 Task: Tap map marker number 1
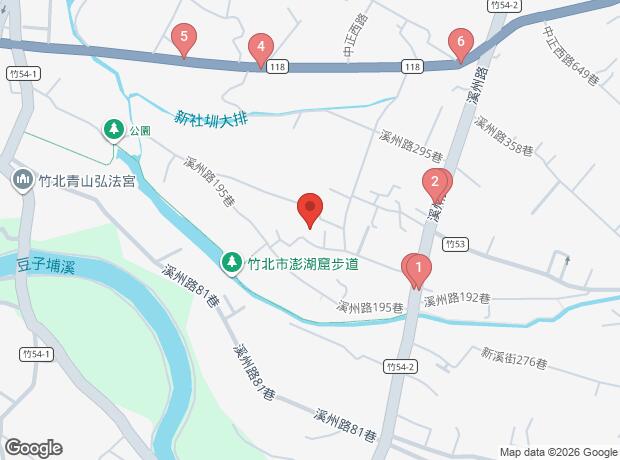(x=417, y=268)
